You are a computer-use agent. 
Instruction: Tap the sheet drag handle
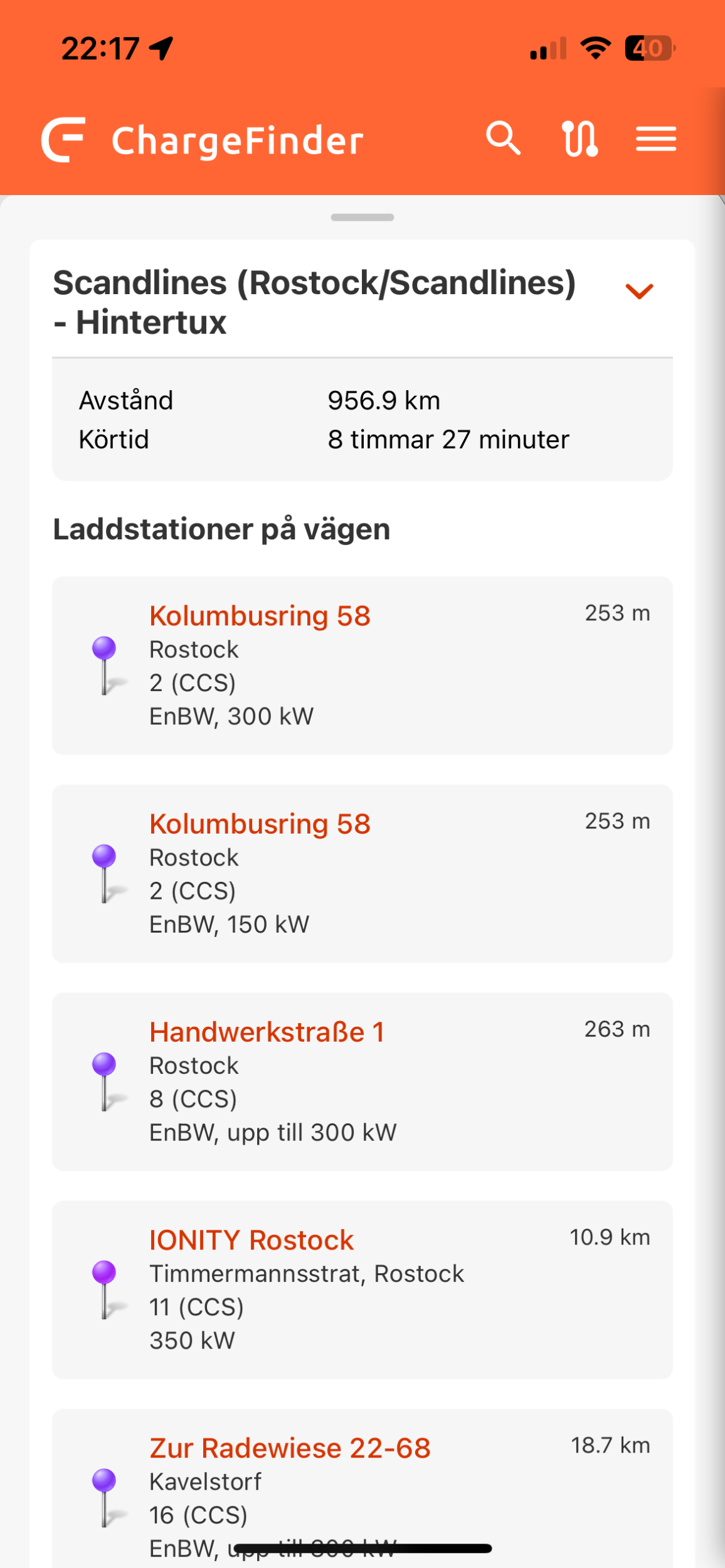362,218
